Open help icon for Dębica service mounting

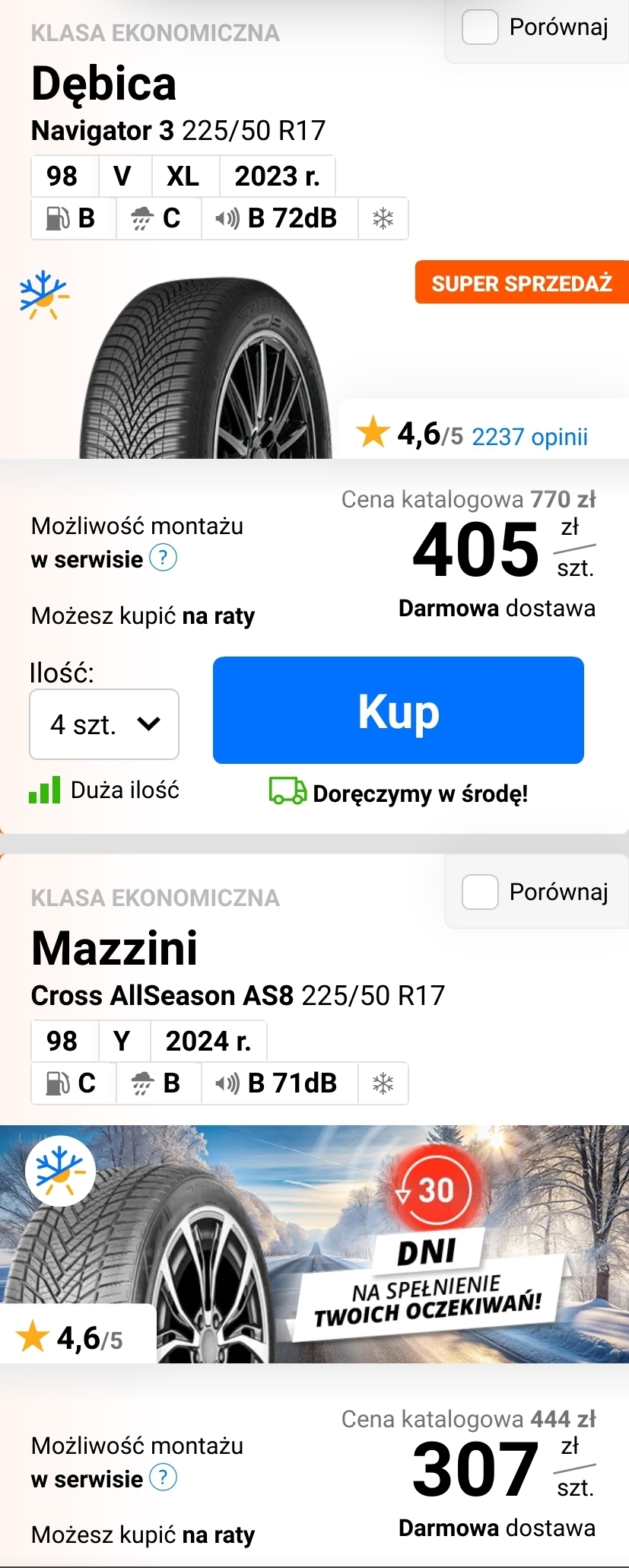(x=164, y=558)
